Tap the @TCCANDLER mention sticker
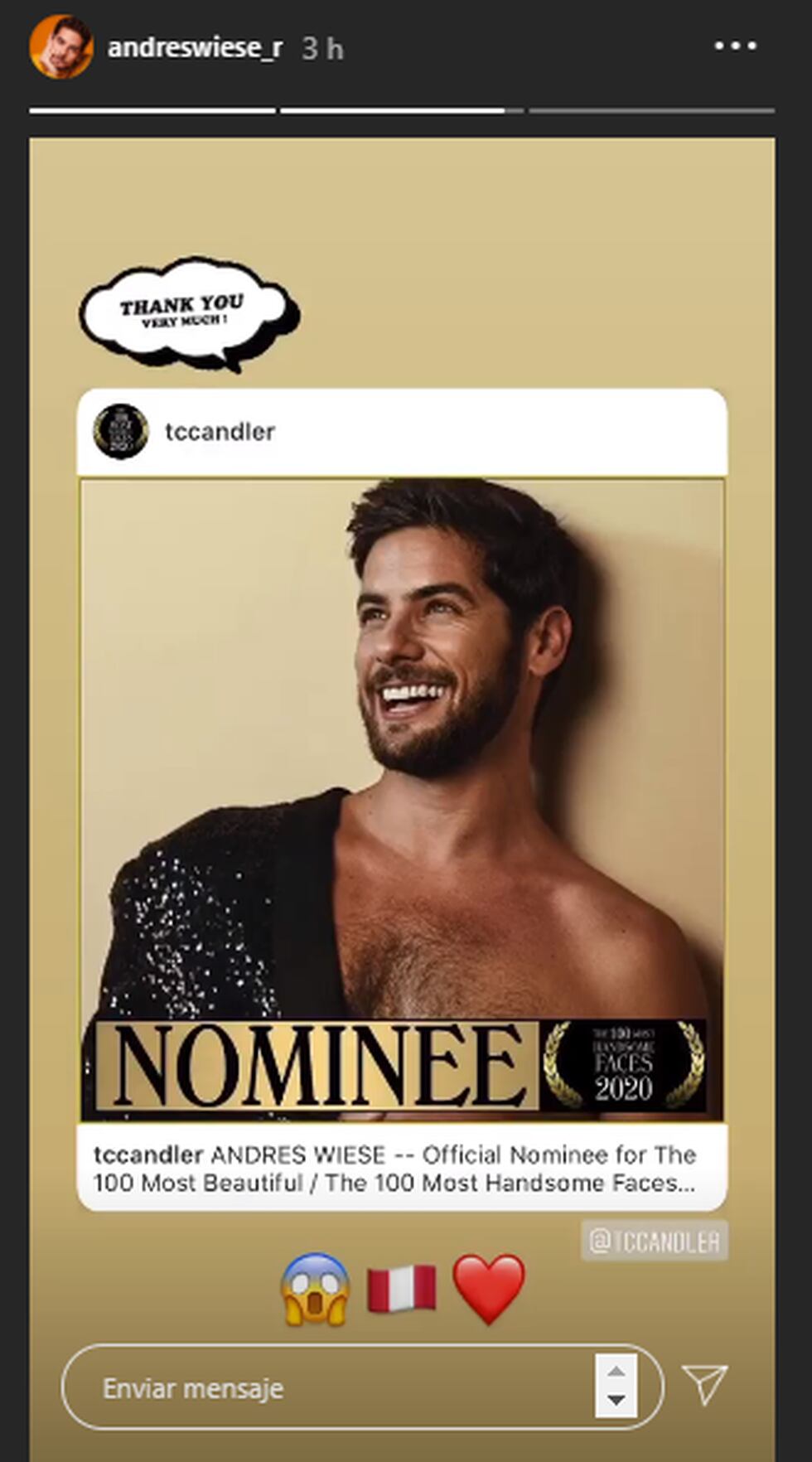This screenshot has height=1462, width=812. click(x=654, y=1241)
